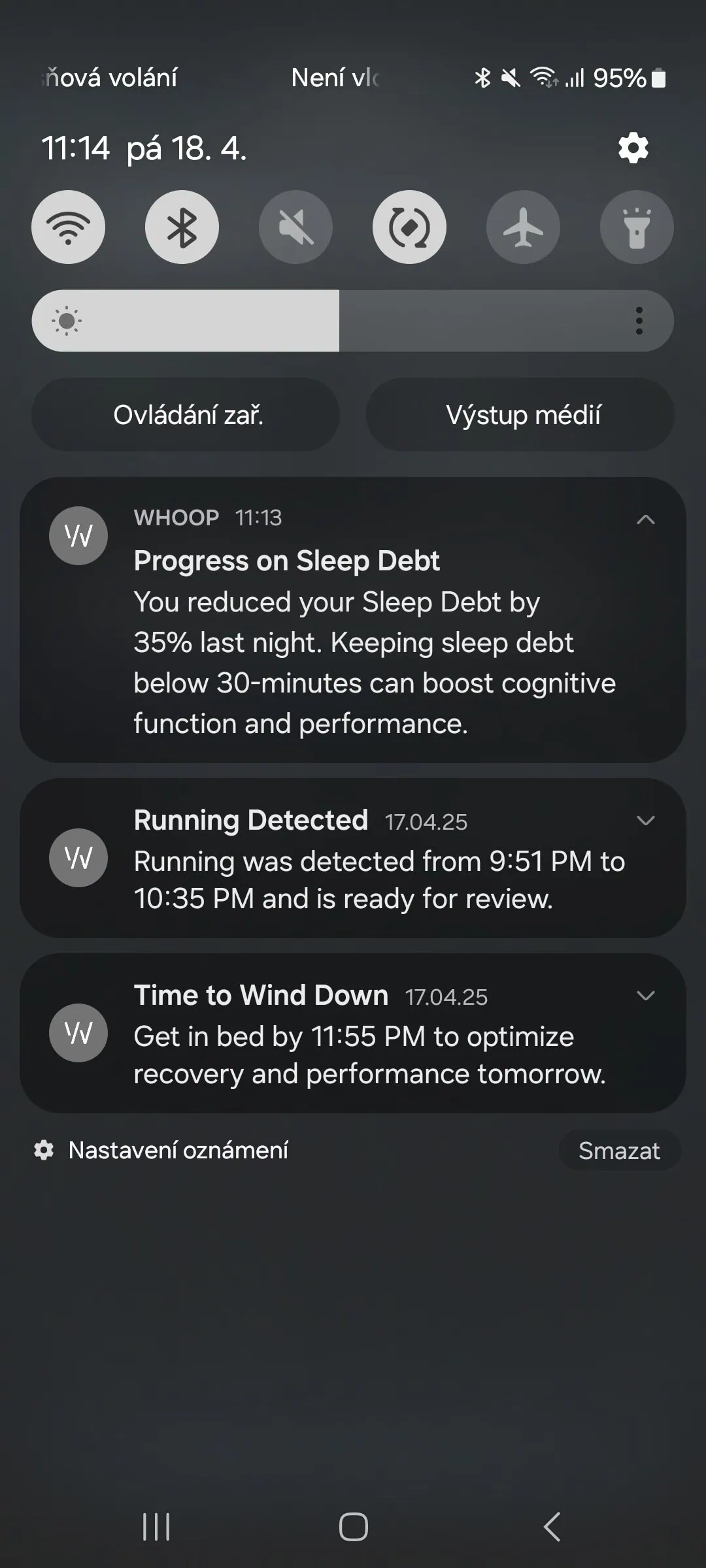Clear all notifications with Smazat
This screenshot has height=1568, width=706.
tap(618, 1151)
